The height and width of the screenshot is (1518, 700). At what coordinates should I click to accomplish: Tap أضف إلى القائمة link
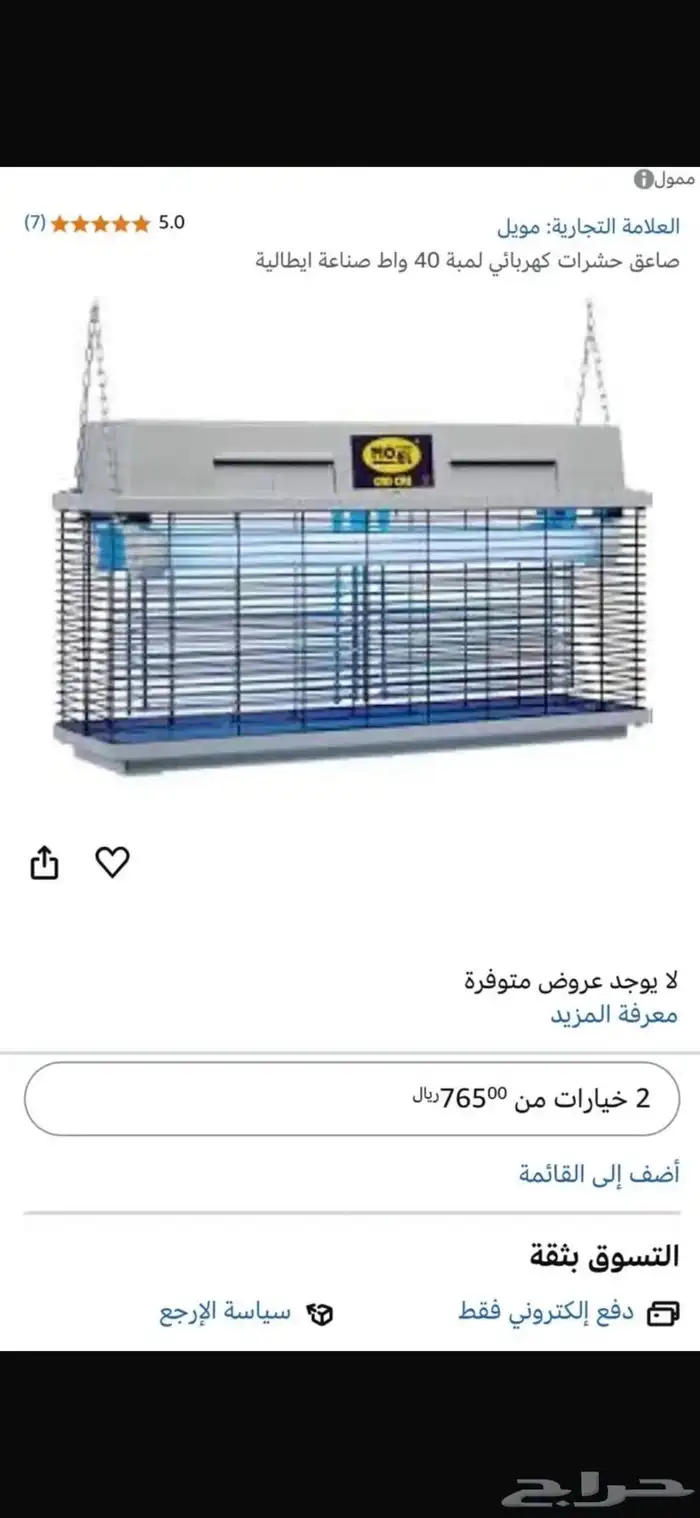tap(599, 1173)
